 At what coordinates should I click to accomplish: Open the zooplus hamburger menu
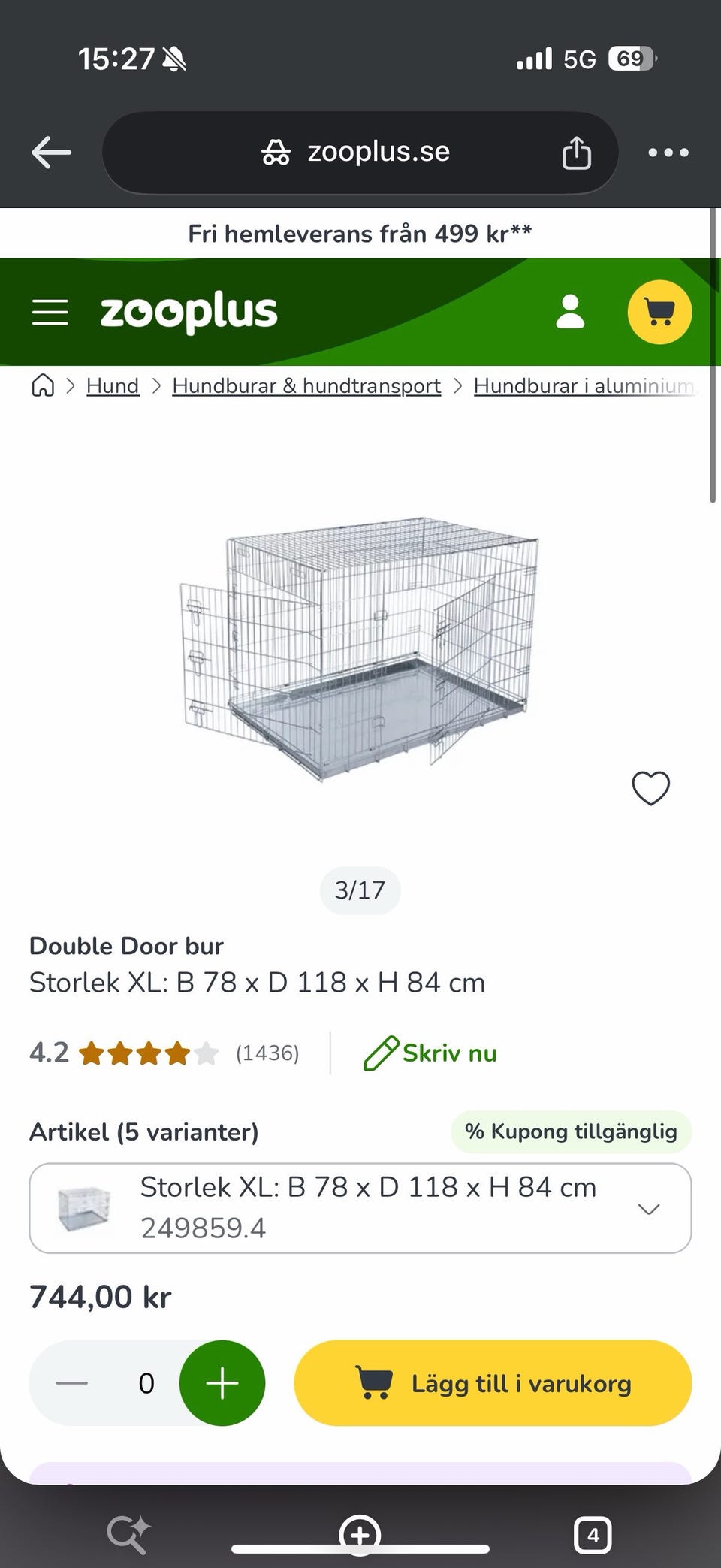coord(50,312)
